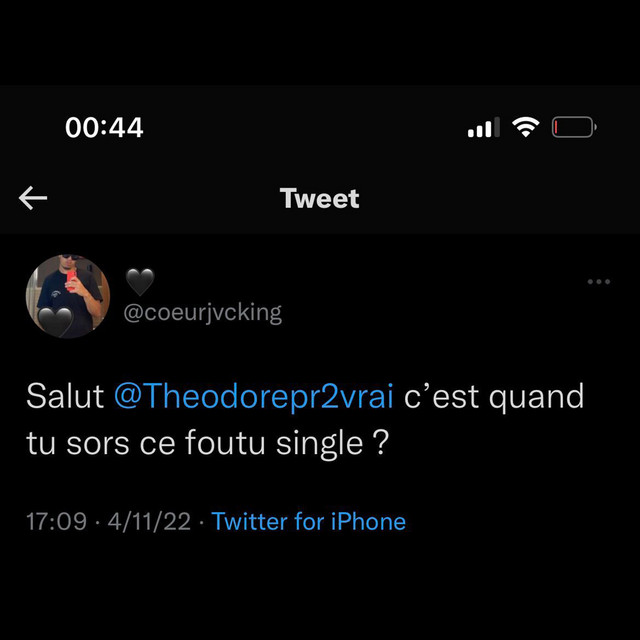Open the @coeurjvcking profile handle

tap(202, 313)
